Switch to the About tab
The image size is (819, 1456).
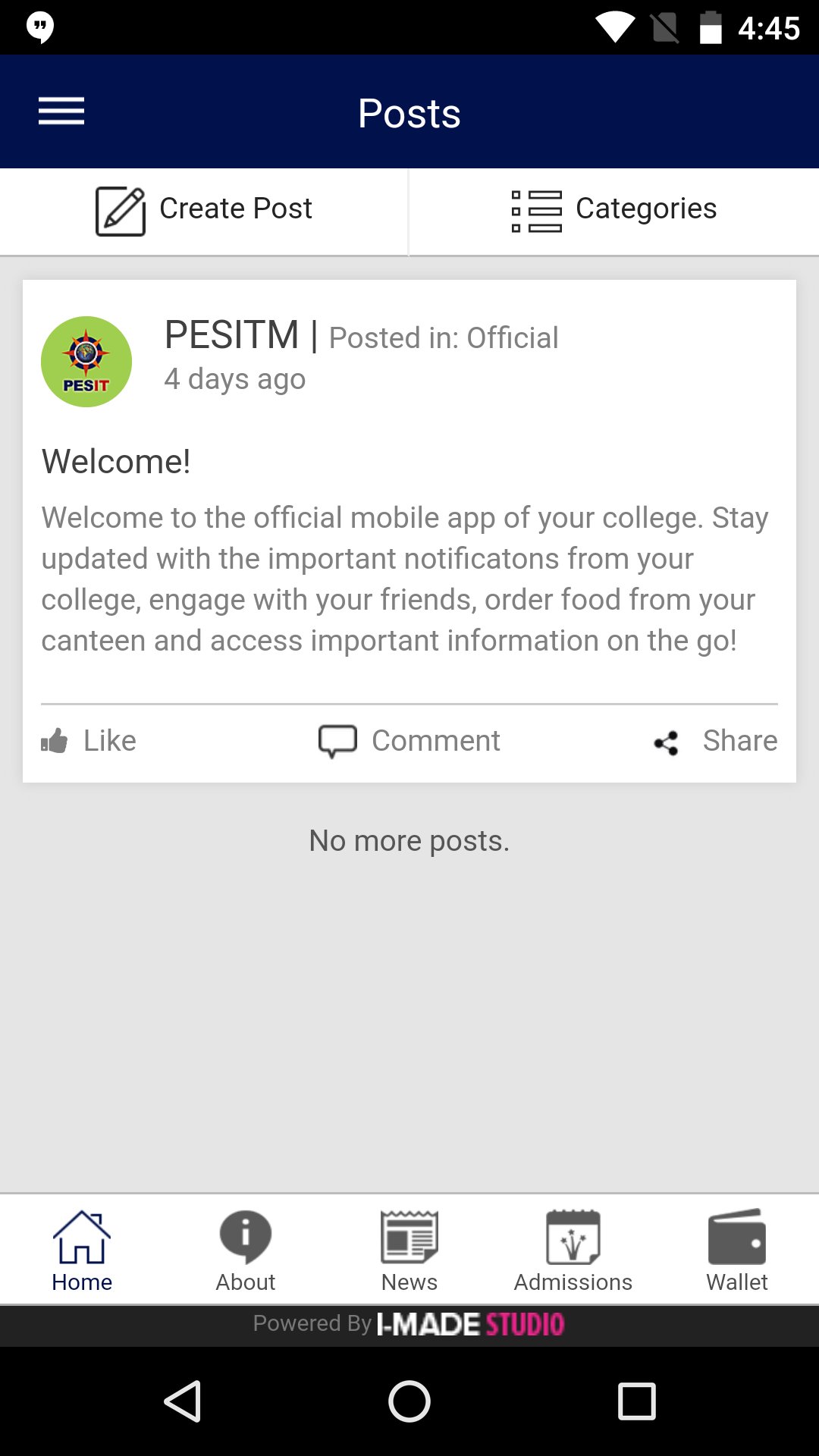tap(246, 1250)
